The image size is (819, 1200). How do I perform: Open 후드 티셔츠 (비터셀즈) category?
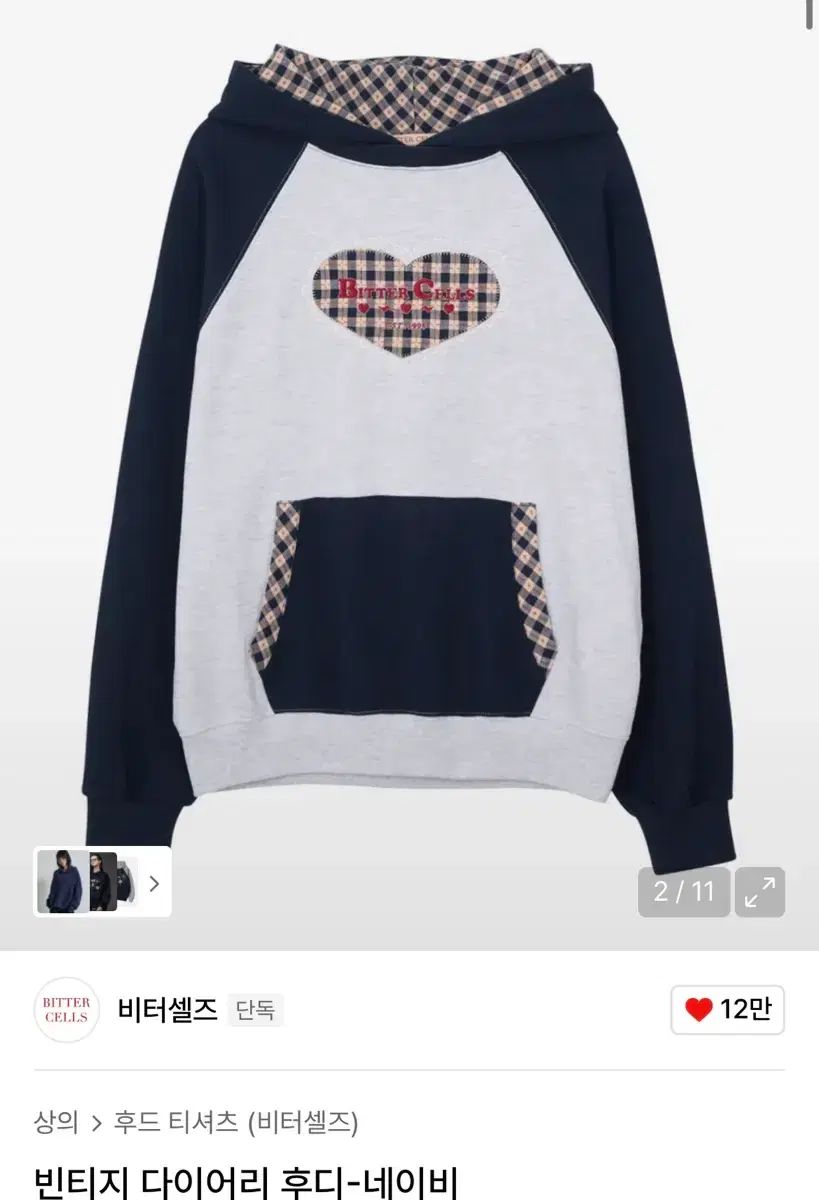[236, 1122]
